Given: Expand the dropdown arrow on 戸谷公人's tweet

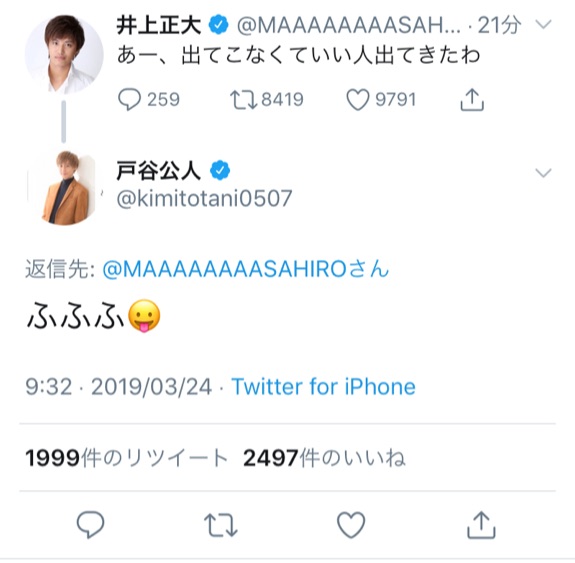Looking at the screenshot, I should click(x=543, y=172).
